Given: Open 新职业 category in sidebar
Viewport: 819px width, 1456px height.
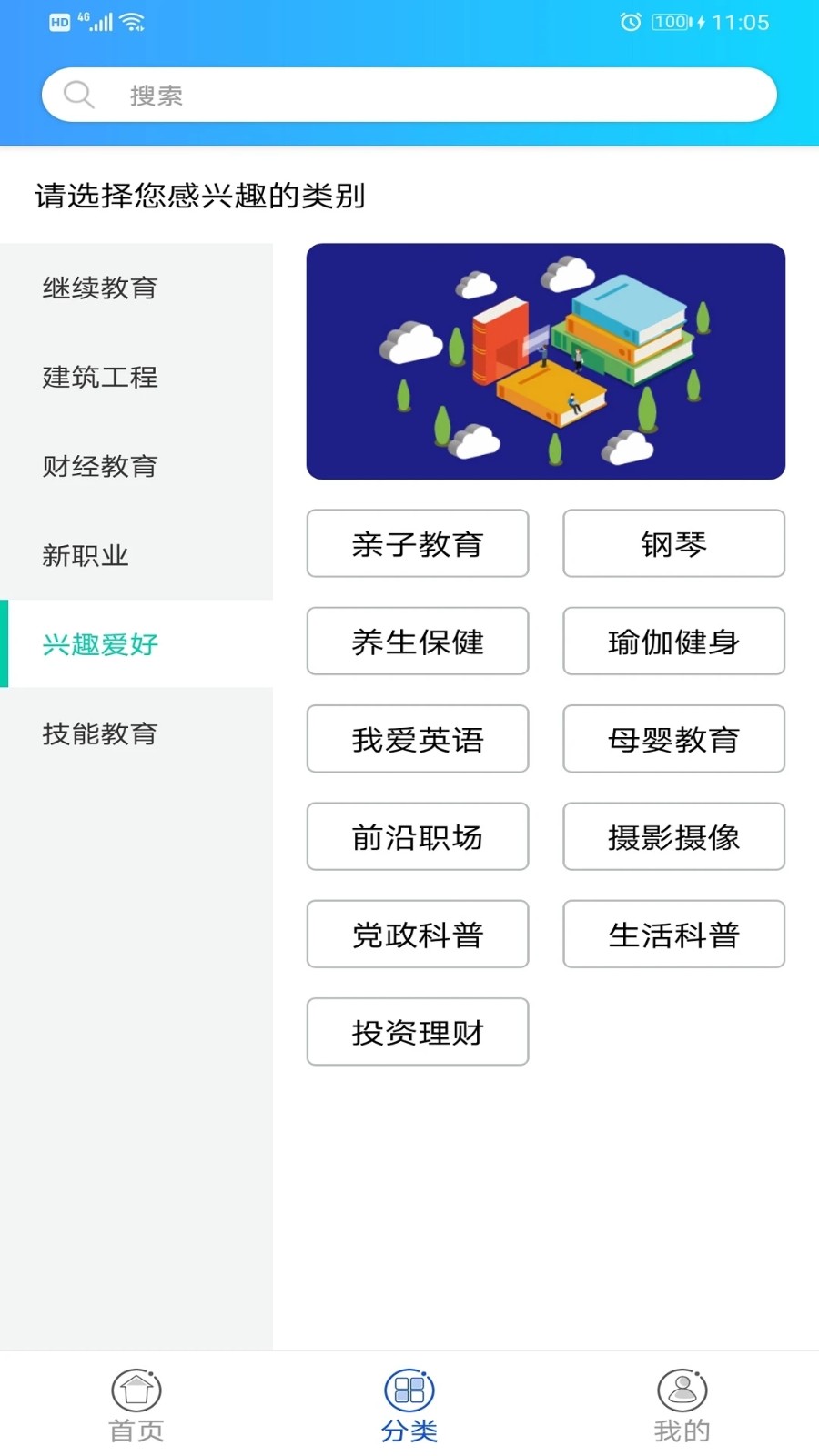Looking at the screenshot, I should pyautogui.click(x=86, y=554).
